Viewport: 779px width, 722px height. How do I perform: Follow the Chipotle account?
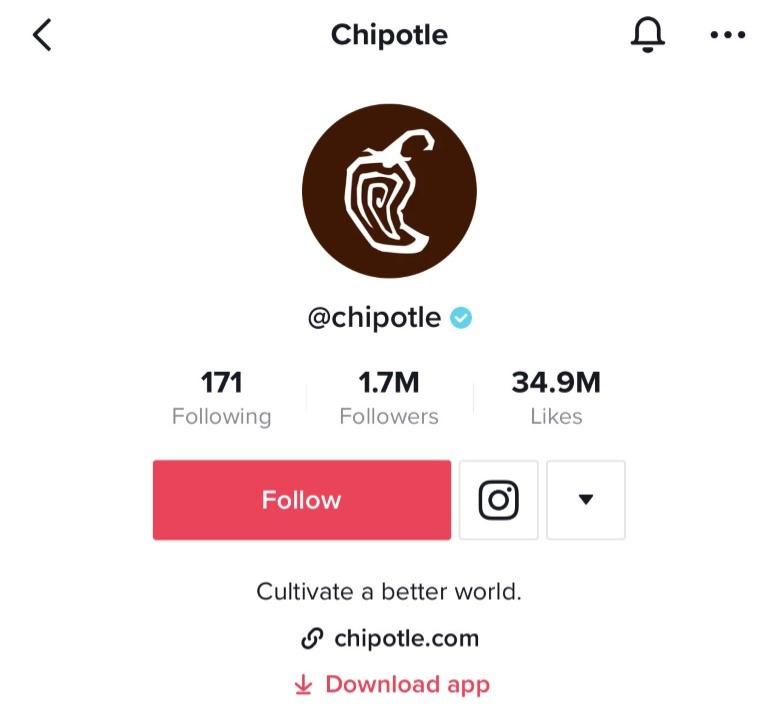pos(301,500)
